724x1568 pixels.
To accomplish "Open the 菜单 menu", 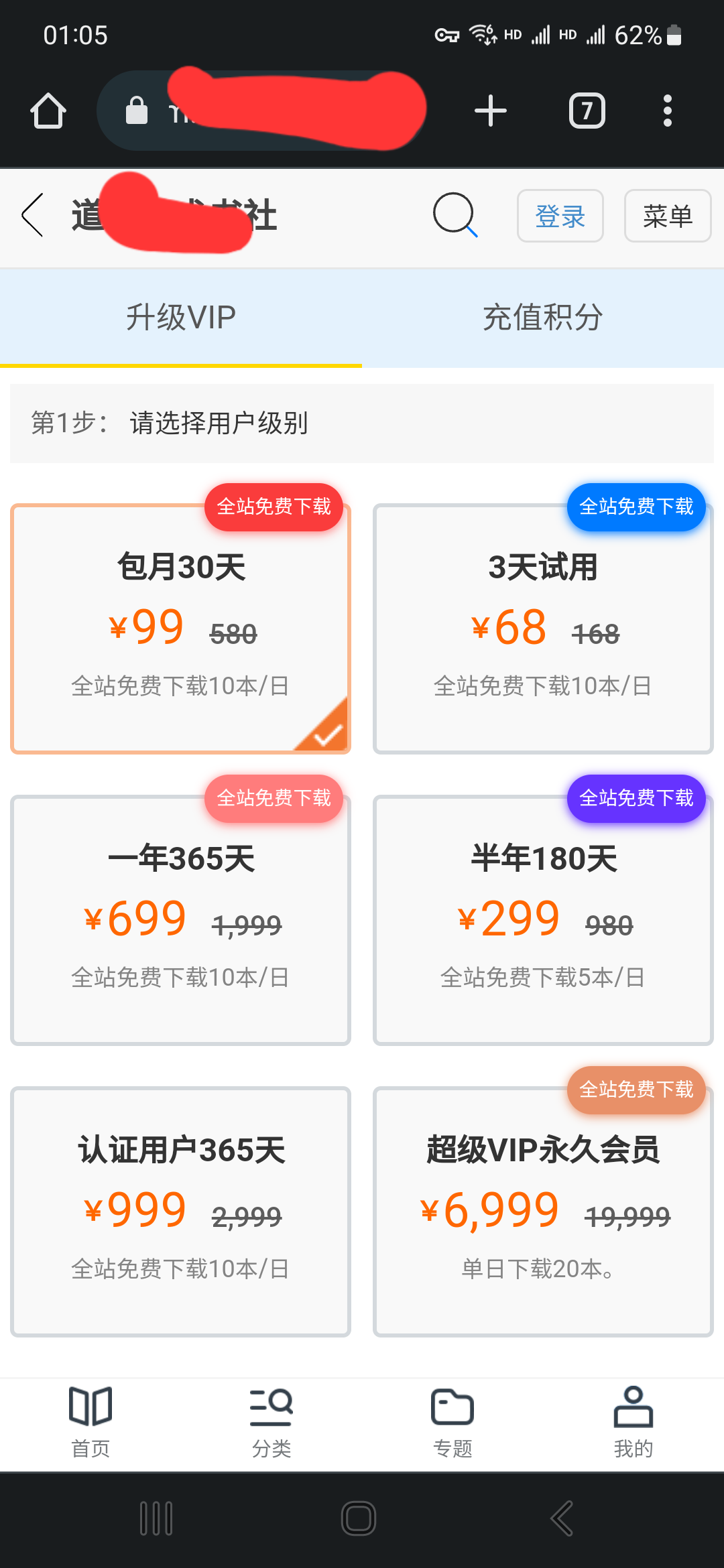I will coord(667,216).
